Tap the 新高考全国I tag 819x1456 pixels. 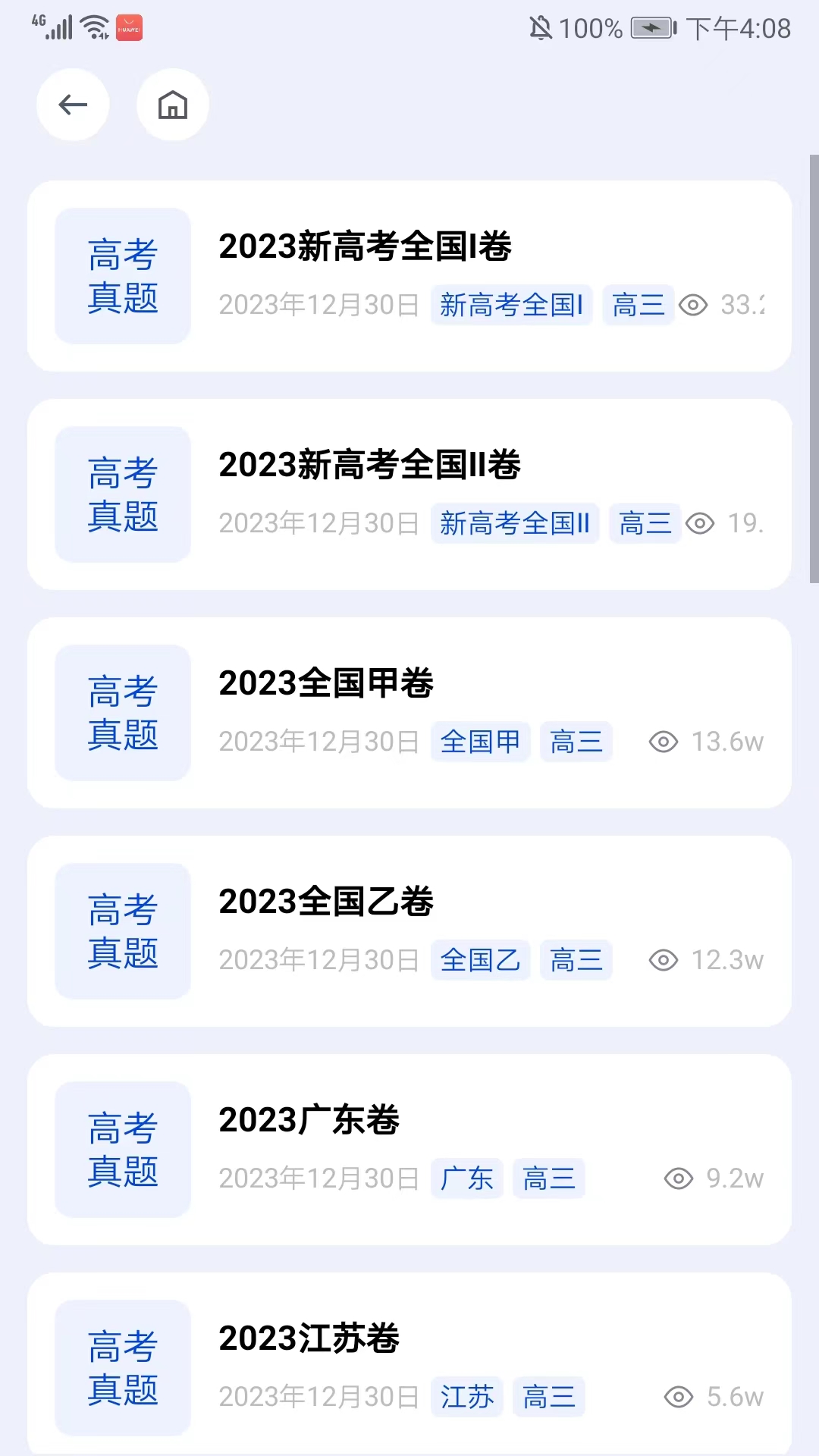(511, 305)
